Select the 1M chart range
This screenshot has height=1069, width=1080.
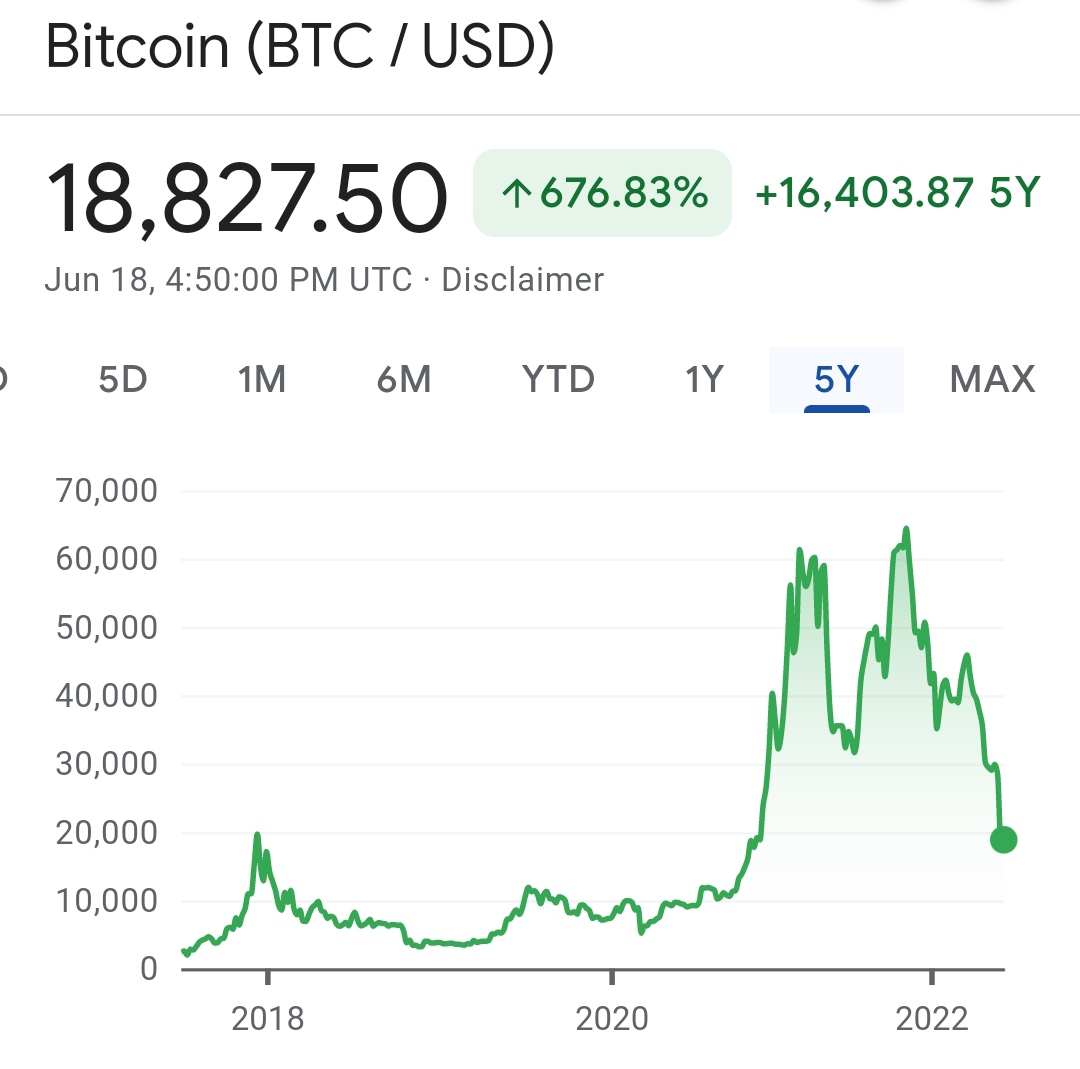click(262, 380)
